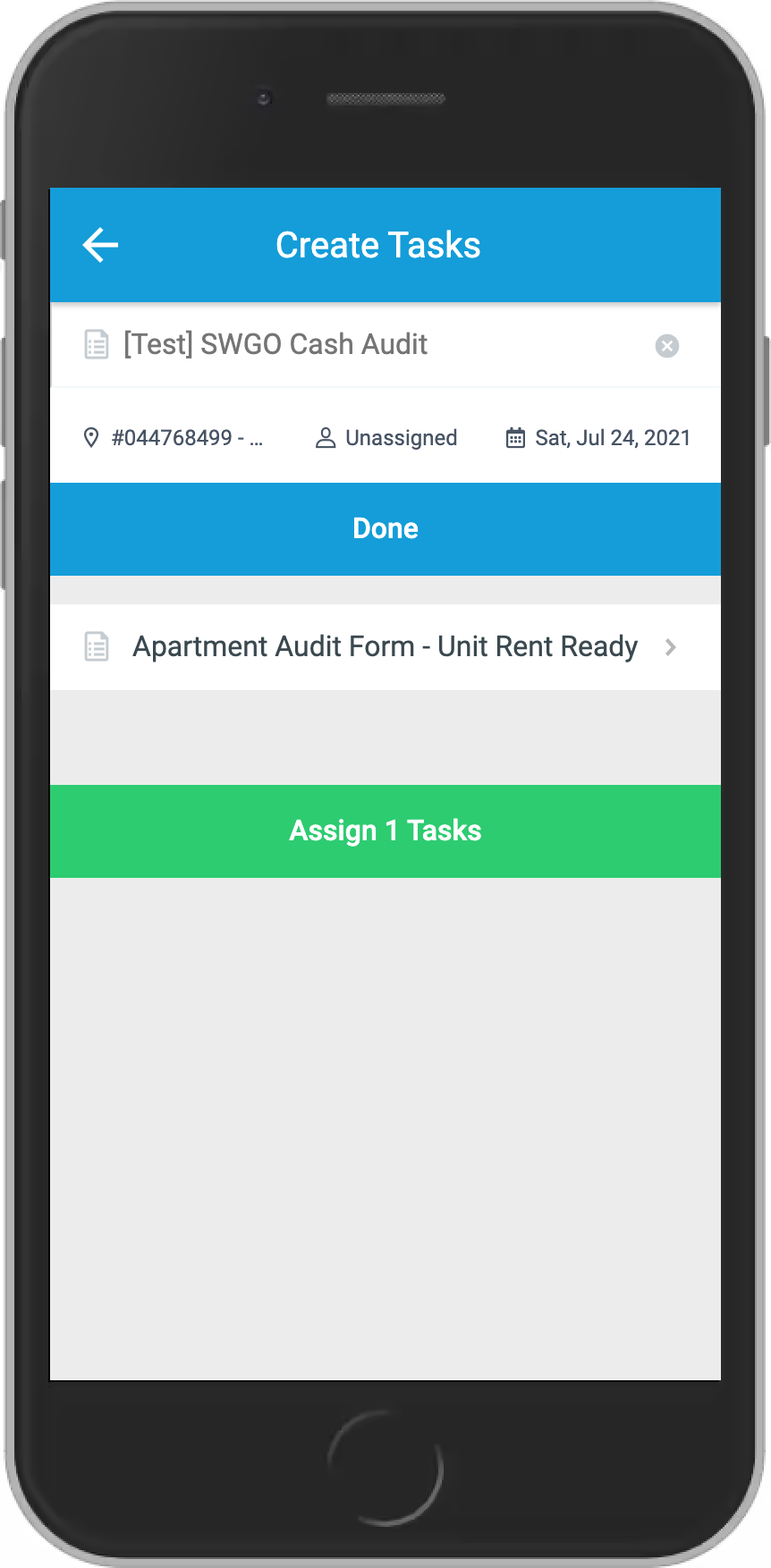The image size is (771, 1568).
Task: Choose an assignee via Unassigned
Action: point(386,438)
